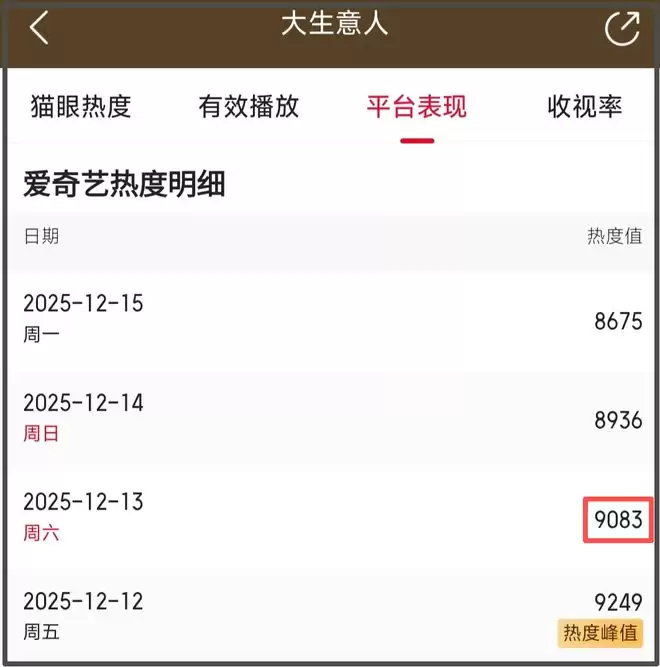Share the 大生意人 page

point(621,28)
